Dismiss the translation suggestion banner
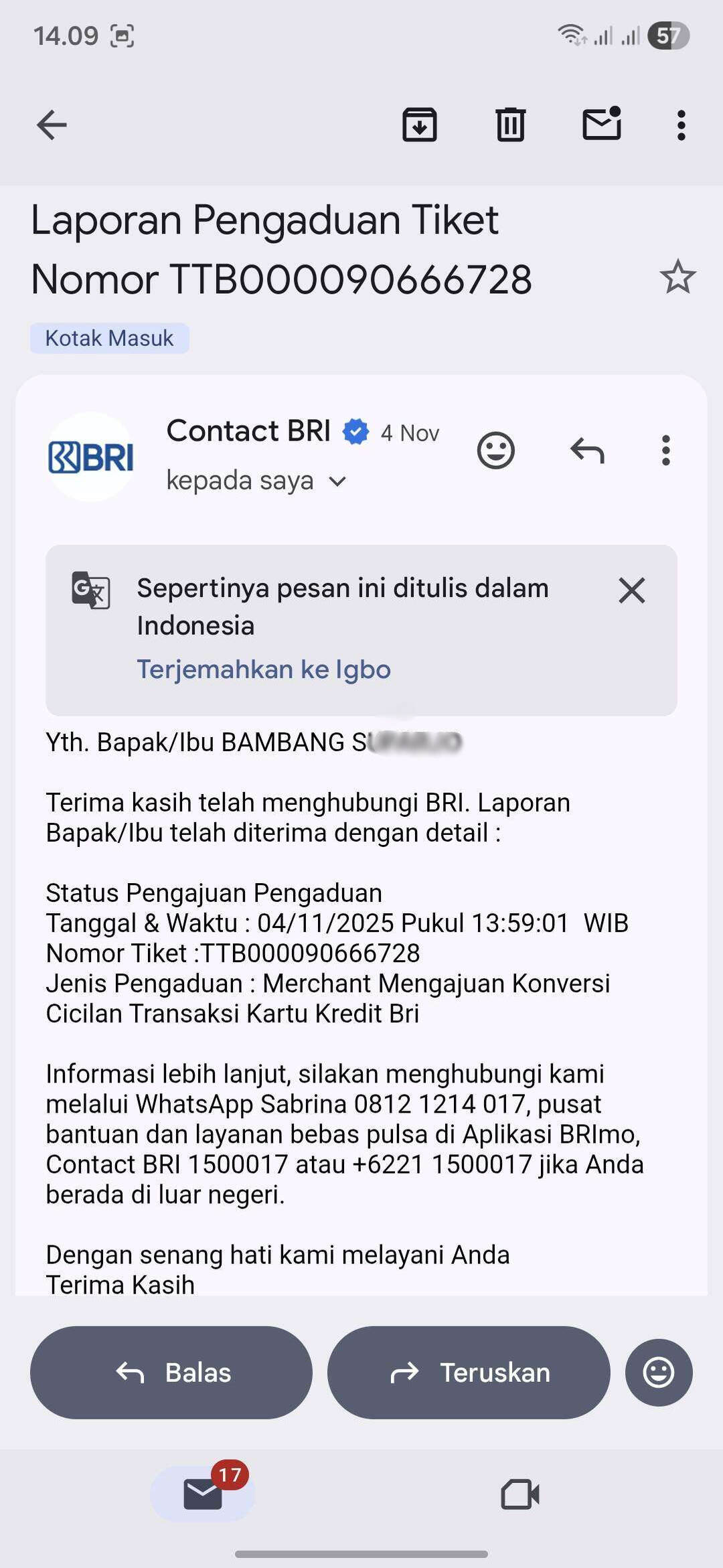Image resolution: width=723 pixels, height=1568 pixels. pos(631,591)
